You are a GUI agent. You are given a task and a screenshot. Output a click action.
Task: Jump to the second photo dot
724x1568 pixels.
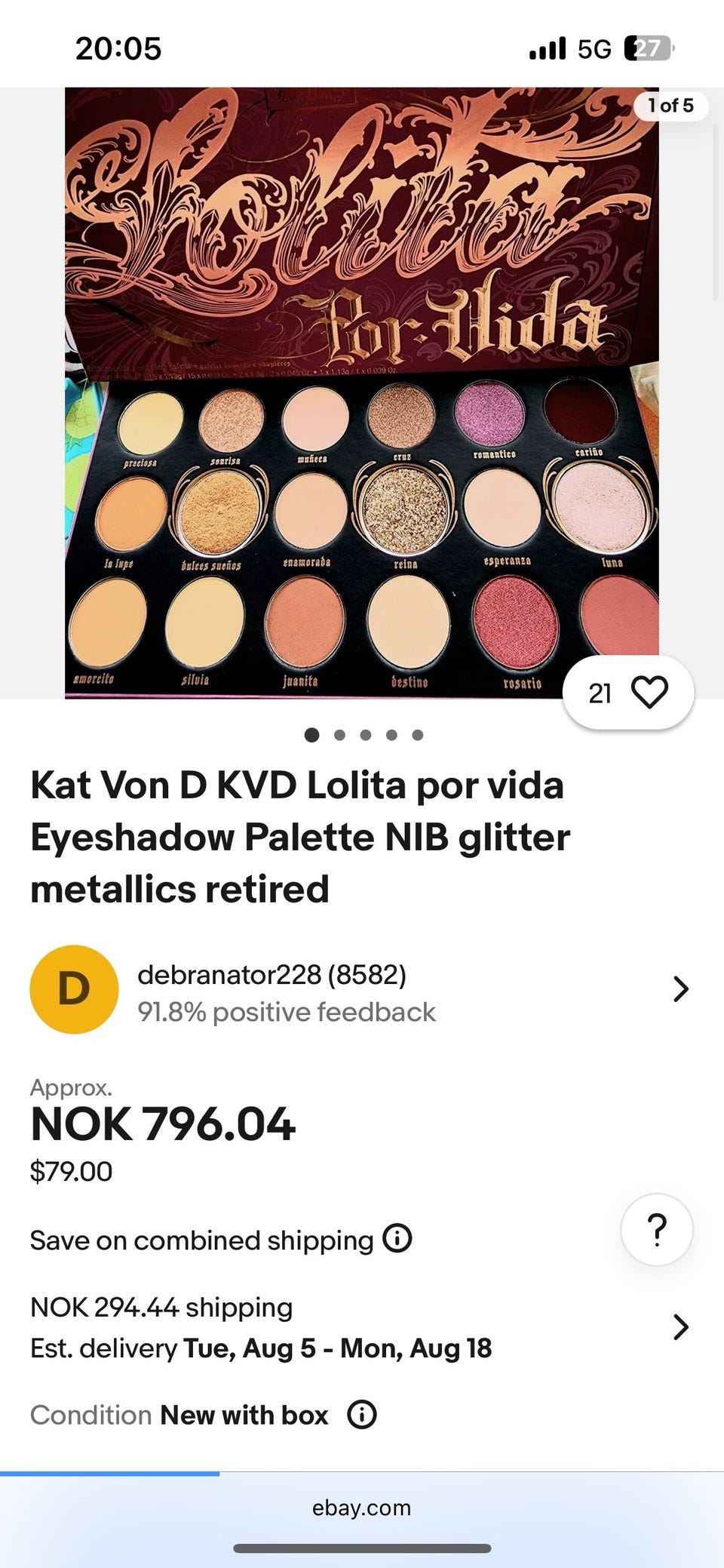coord(339,735)
